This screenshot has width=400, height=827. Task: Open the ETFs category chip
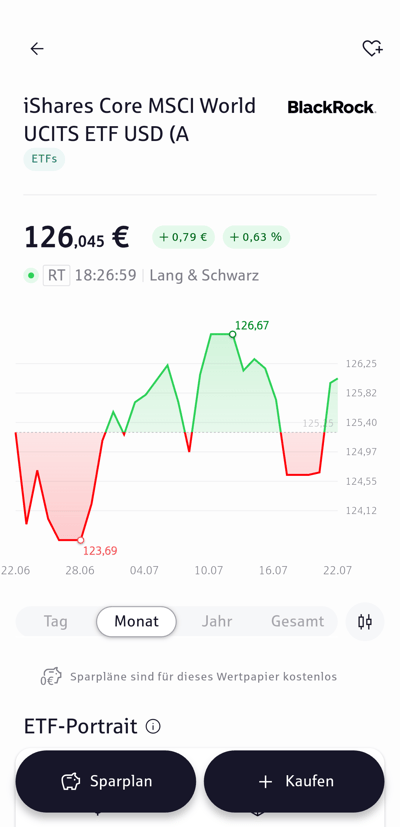click(x=44, y=159)
